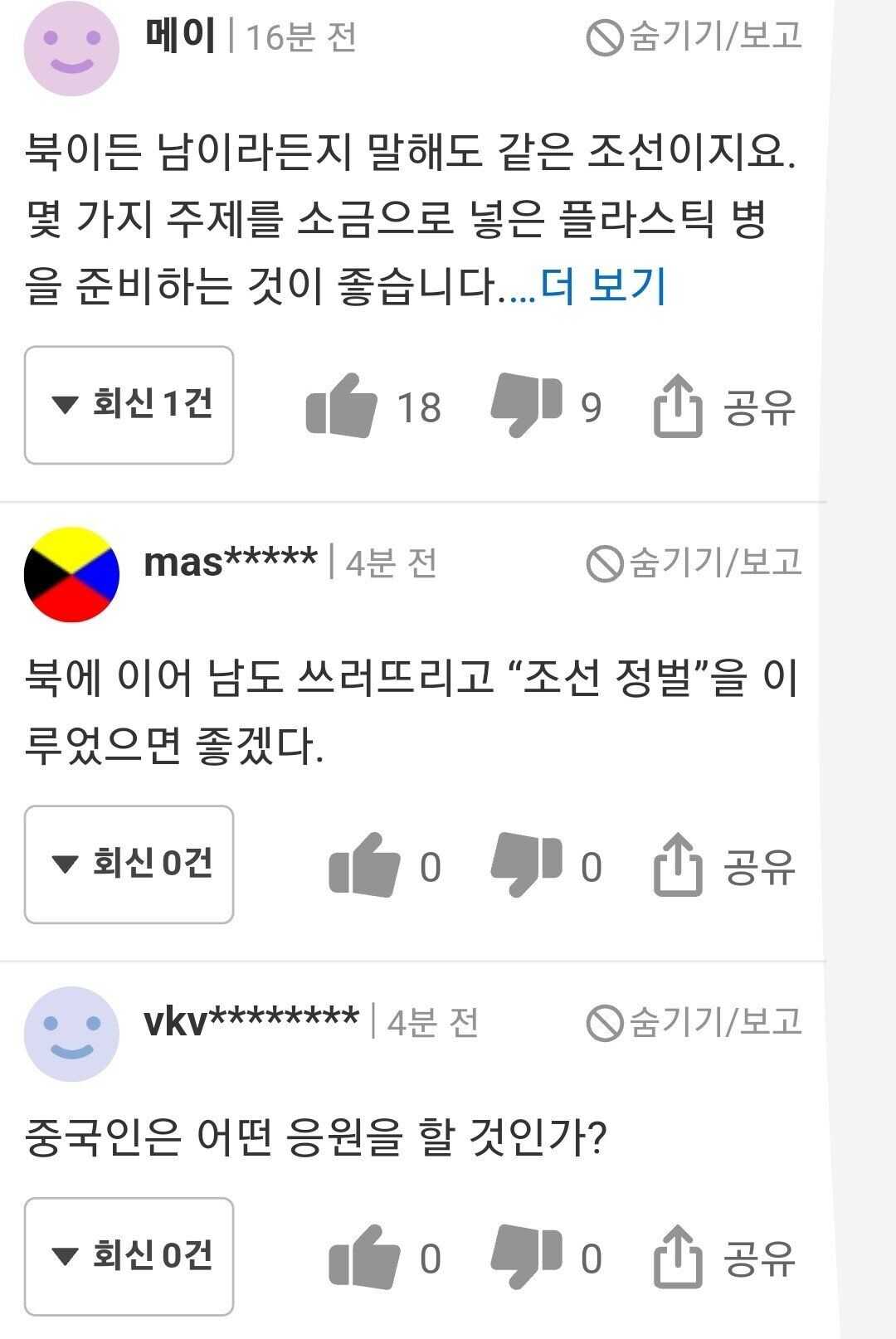Screen dimensions: 896x1339
Task: Give a thumbs up to the mas***** comment
Action: click(364, 865)
